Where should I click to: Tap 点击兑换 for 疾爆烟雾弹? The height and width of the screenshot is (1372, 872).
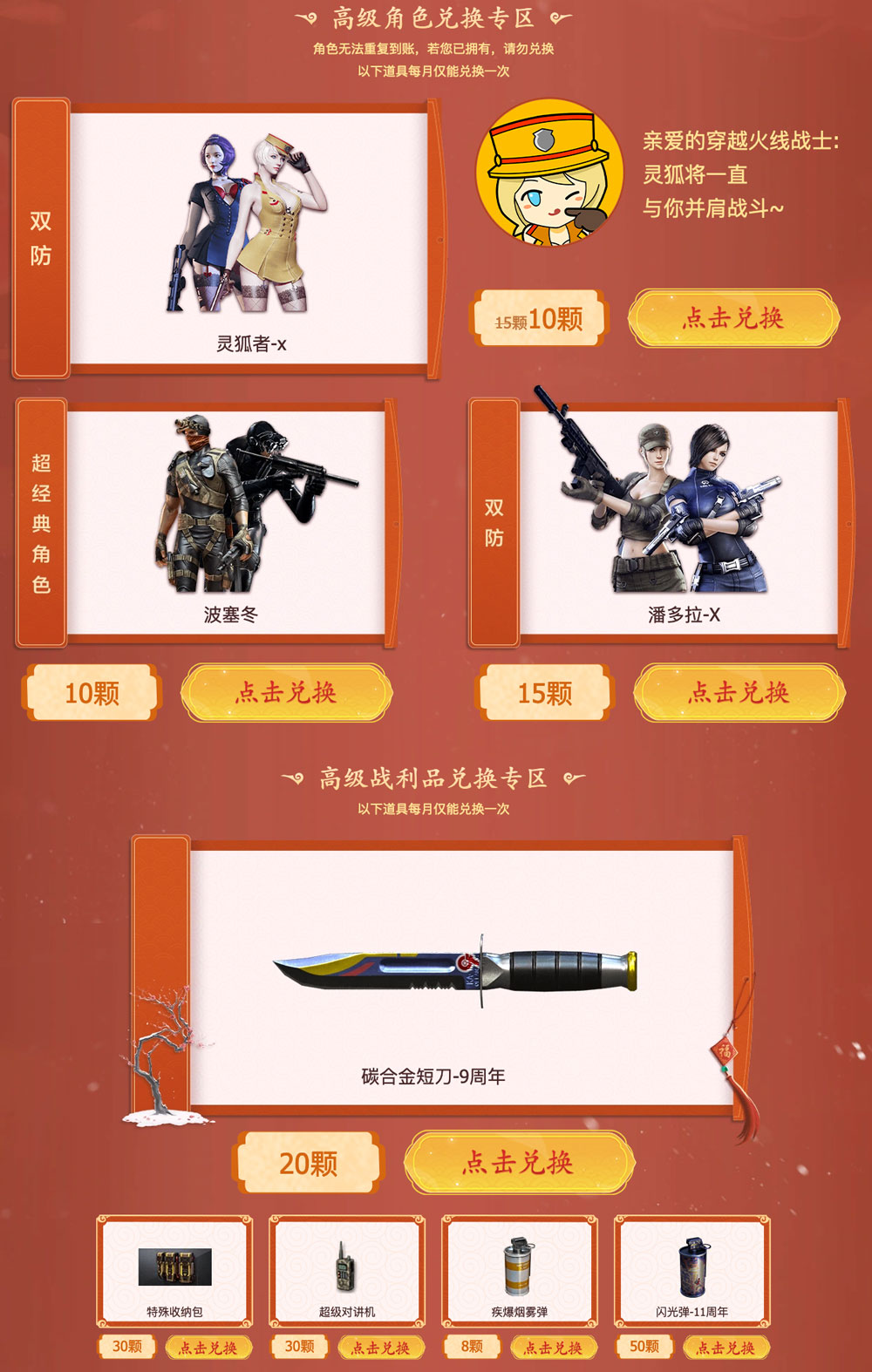[x=554, y=1348]
